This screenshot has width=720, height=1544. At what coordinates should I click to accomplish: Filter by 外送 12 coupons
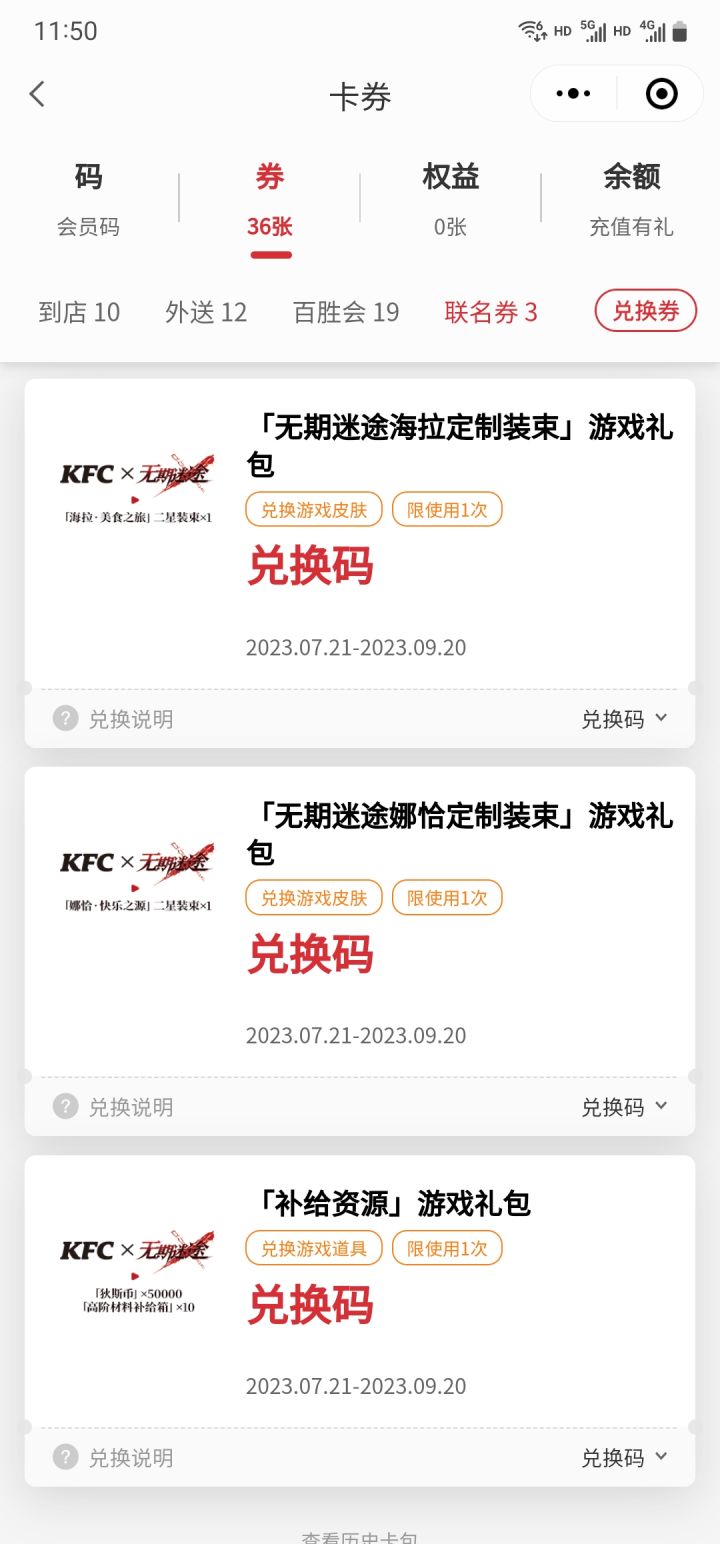tap(206, 312)
